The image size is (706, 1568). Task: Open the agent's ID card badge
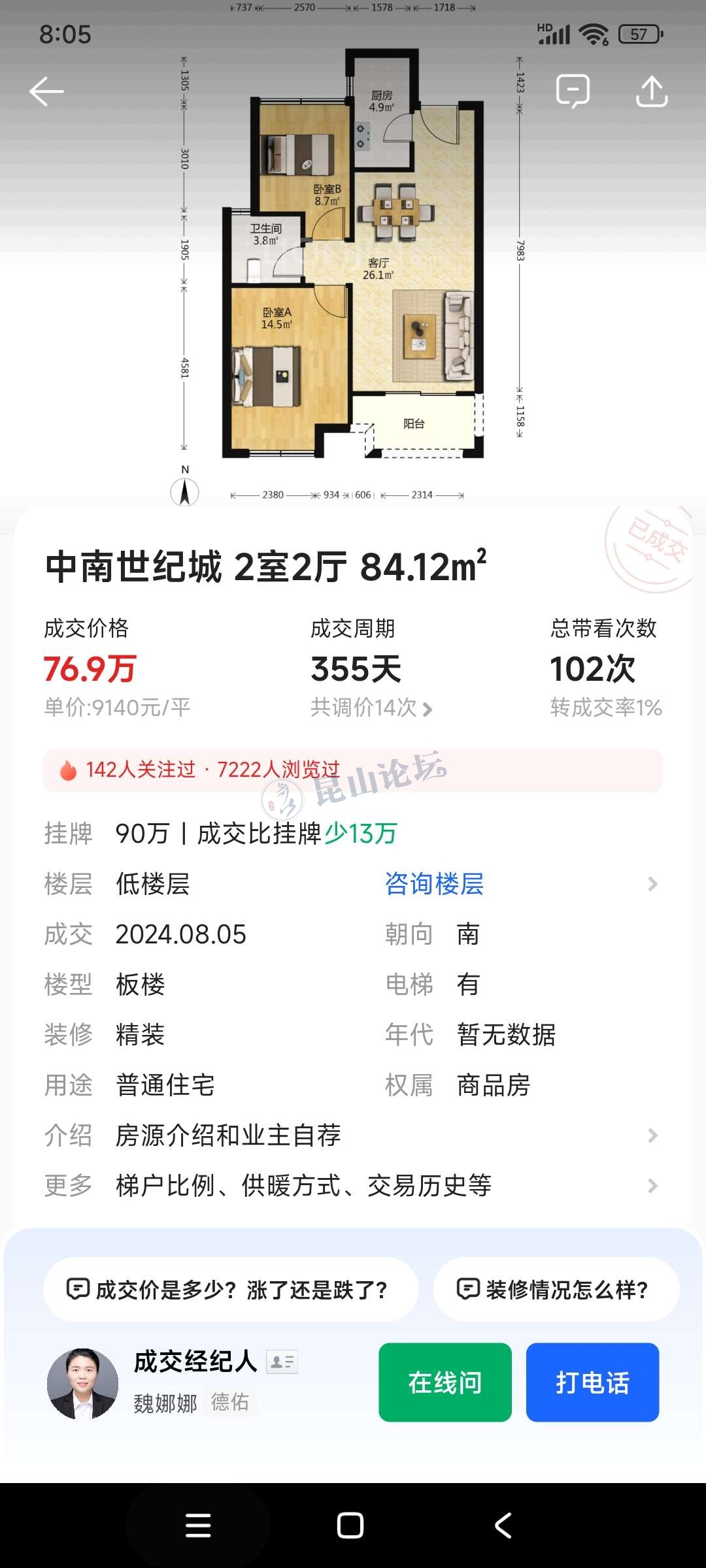coord(282,1362)
